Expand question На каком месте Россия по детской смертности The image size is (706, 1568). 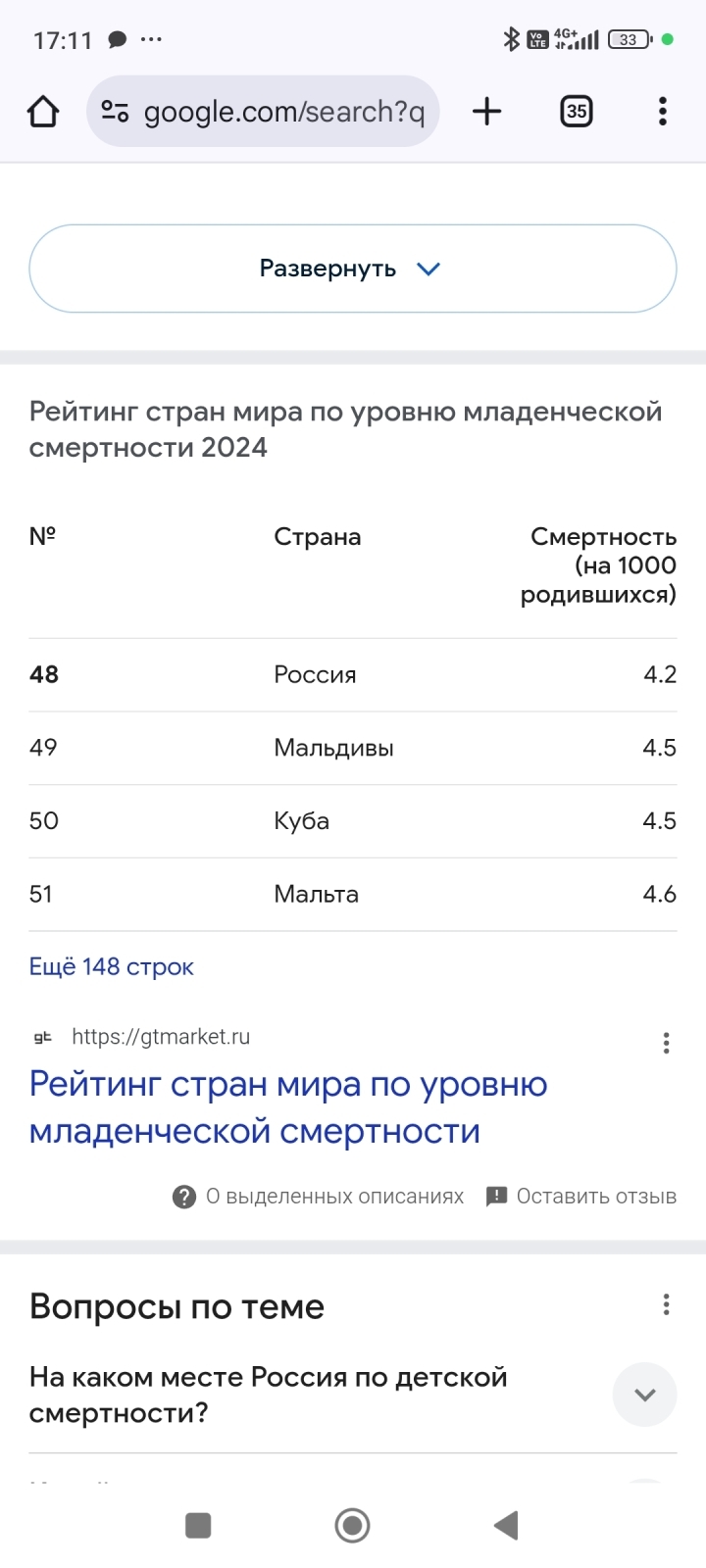[x=353, y=1395]
